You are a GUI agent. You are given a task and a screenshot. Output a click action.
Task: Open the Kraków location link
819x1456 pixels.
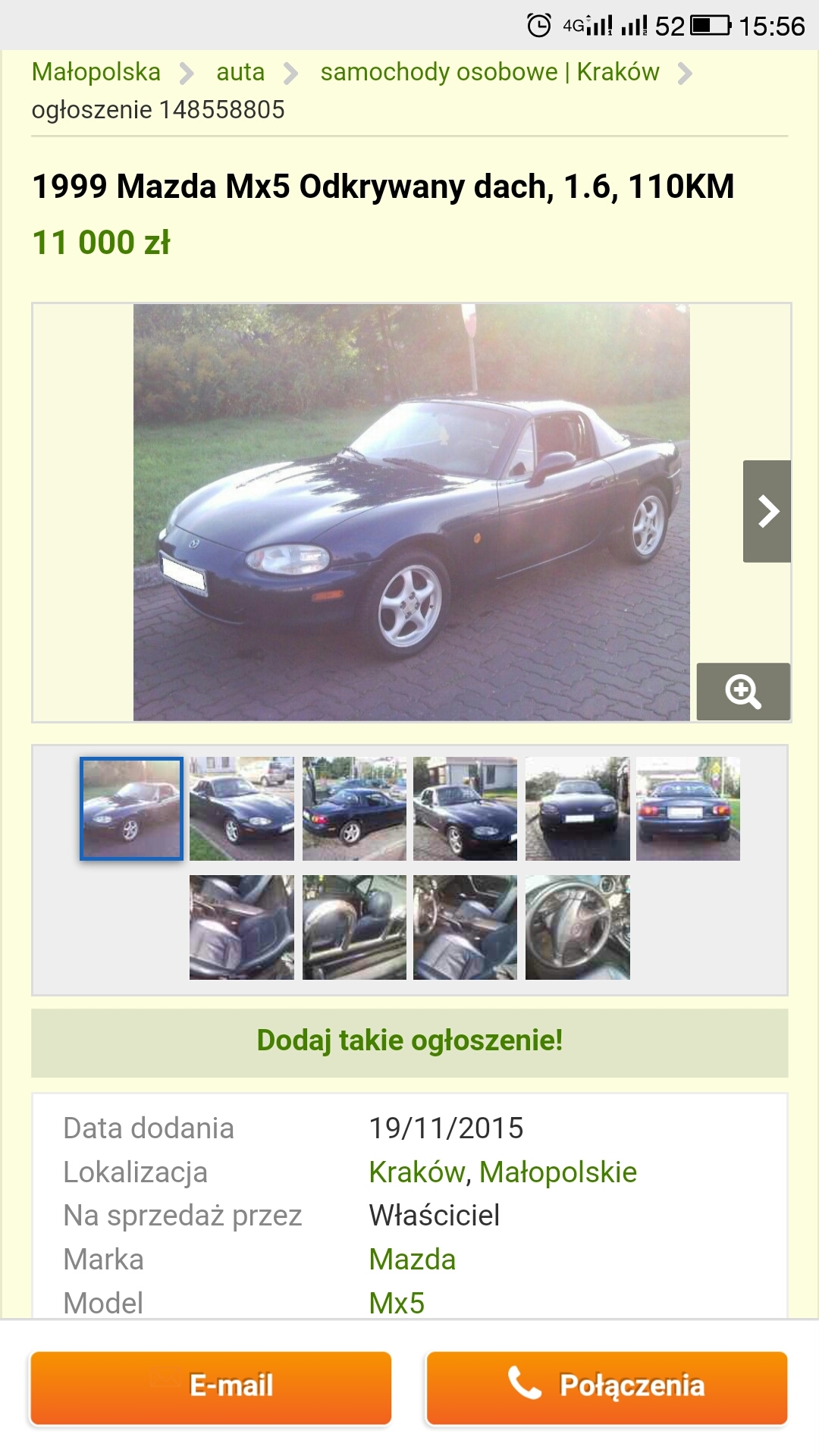tap(416, 1172)
